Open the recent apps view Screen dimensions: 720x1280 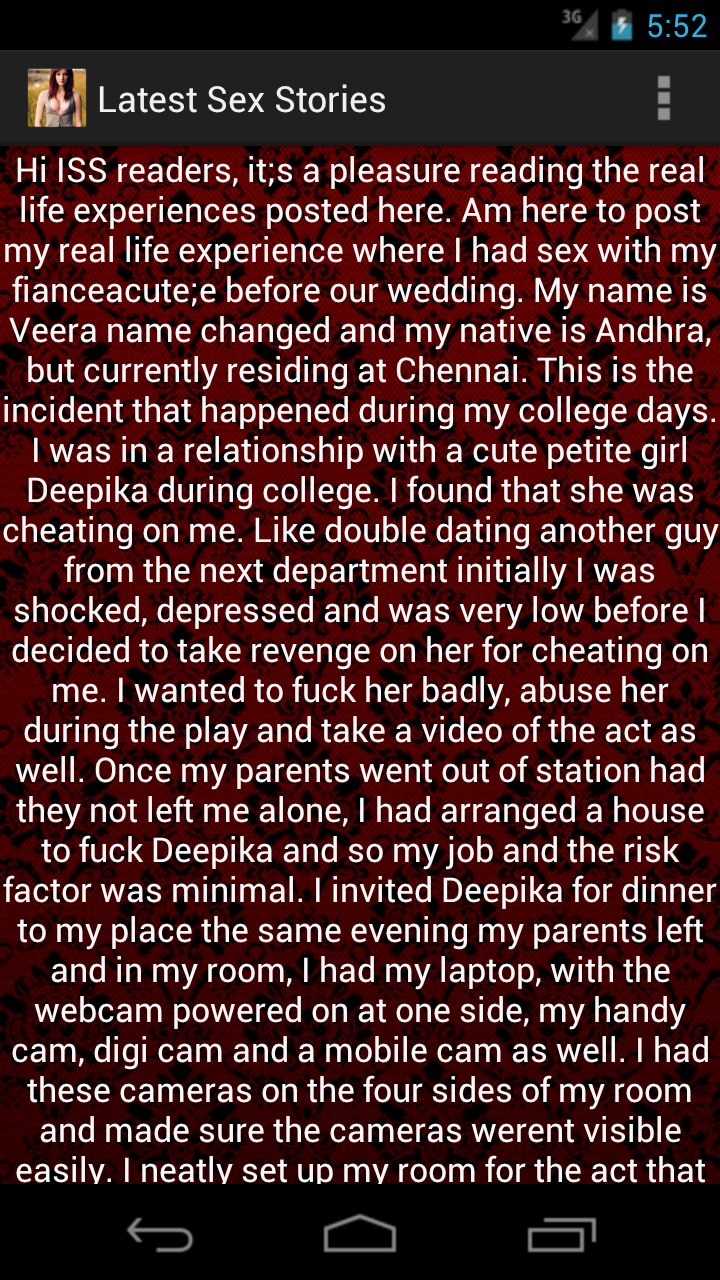[x=561, y=1234]
